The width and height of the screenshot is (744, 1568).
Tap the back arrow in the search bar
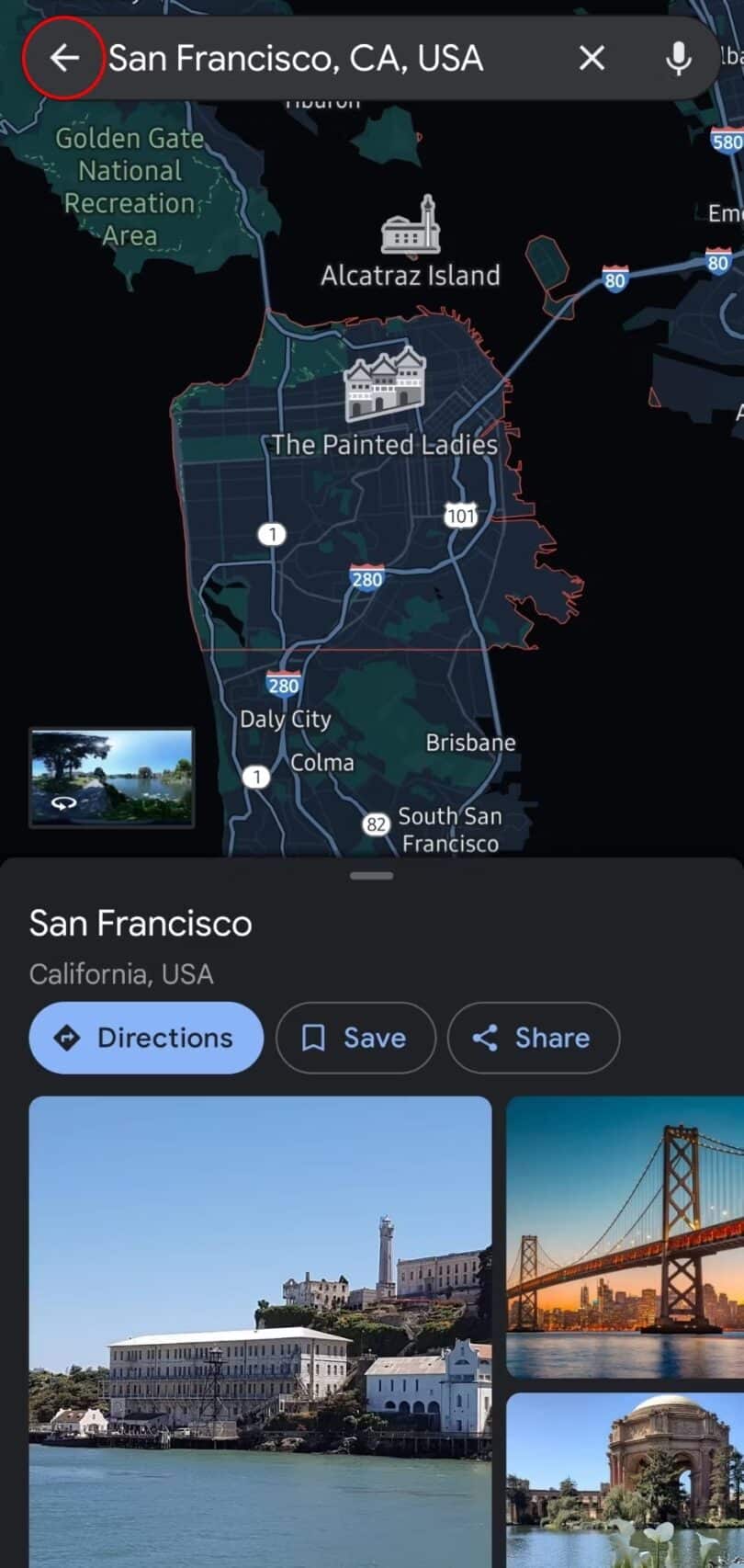tap(64, 58)
